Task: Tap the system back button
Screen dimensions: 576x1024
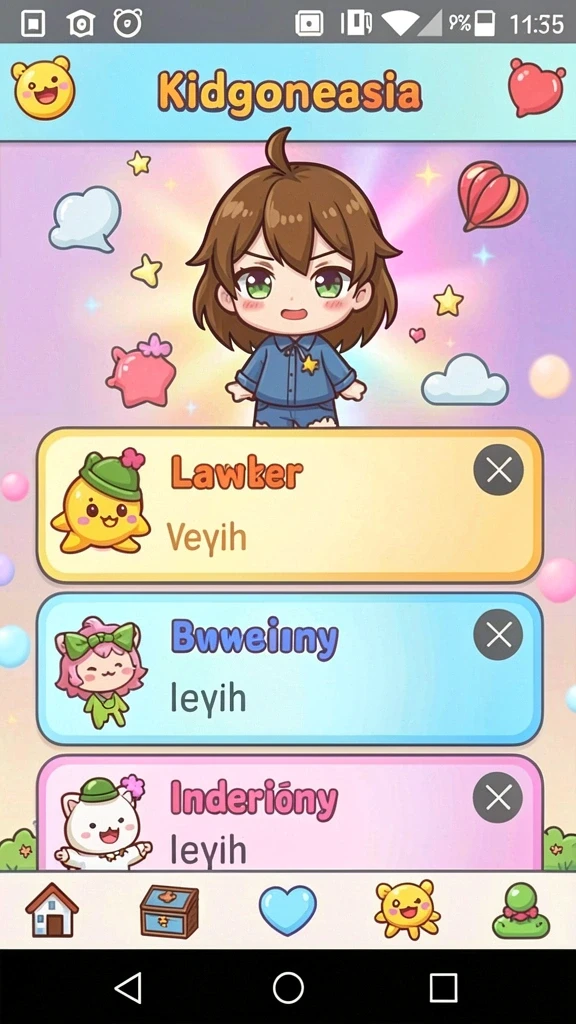Action: (x=129, y=987)
